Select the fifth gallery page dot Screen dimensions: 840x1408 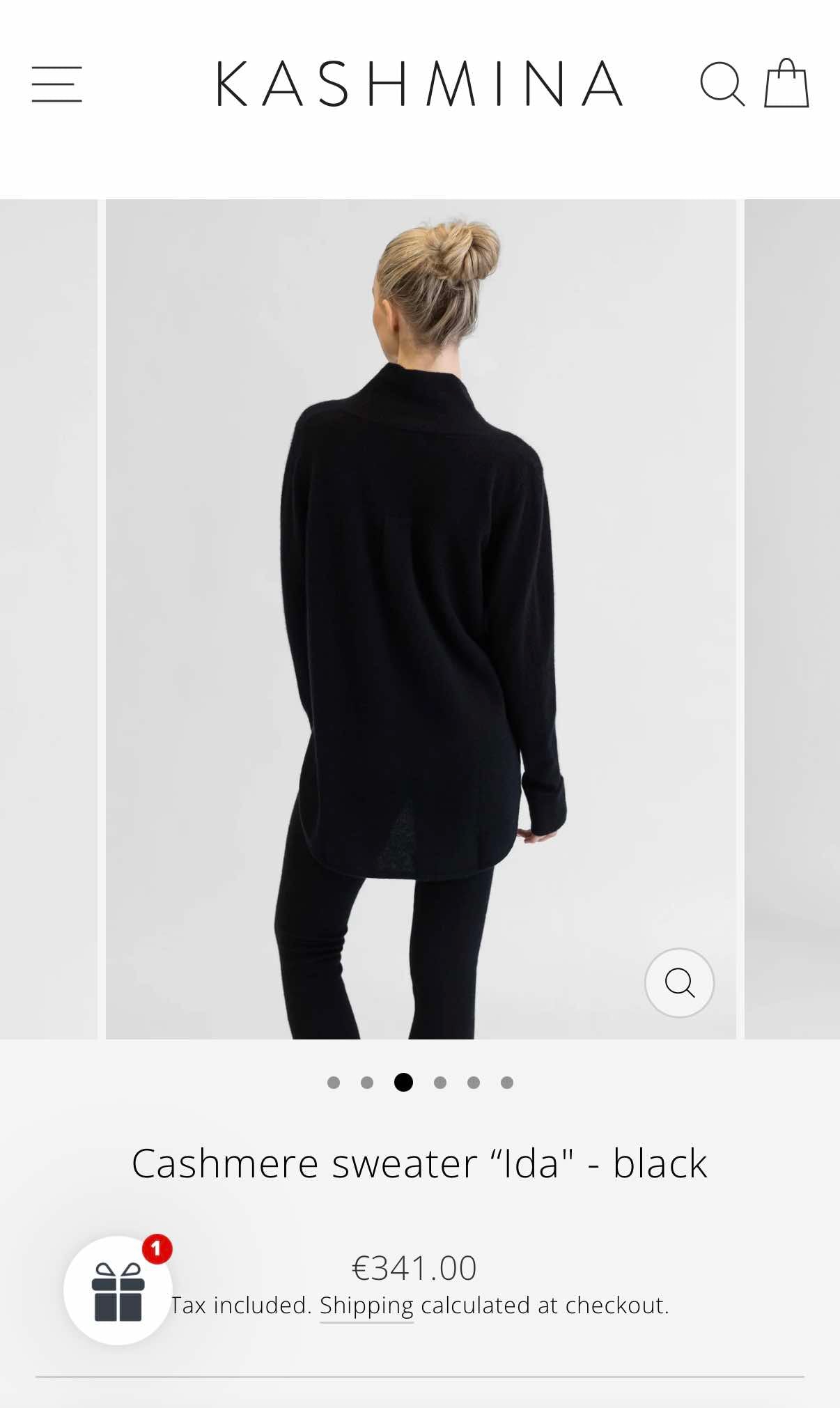tap(474, 1083)
